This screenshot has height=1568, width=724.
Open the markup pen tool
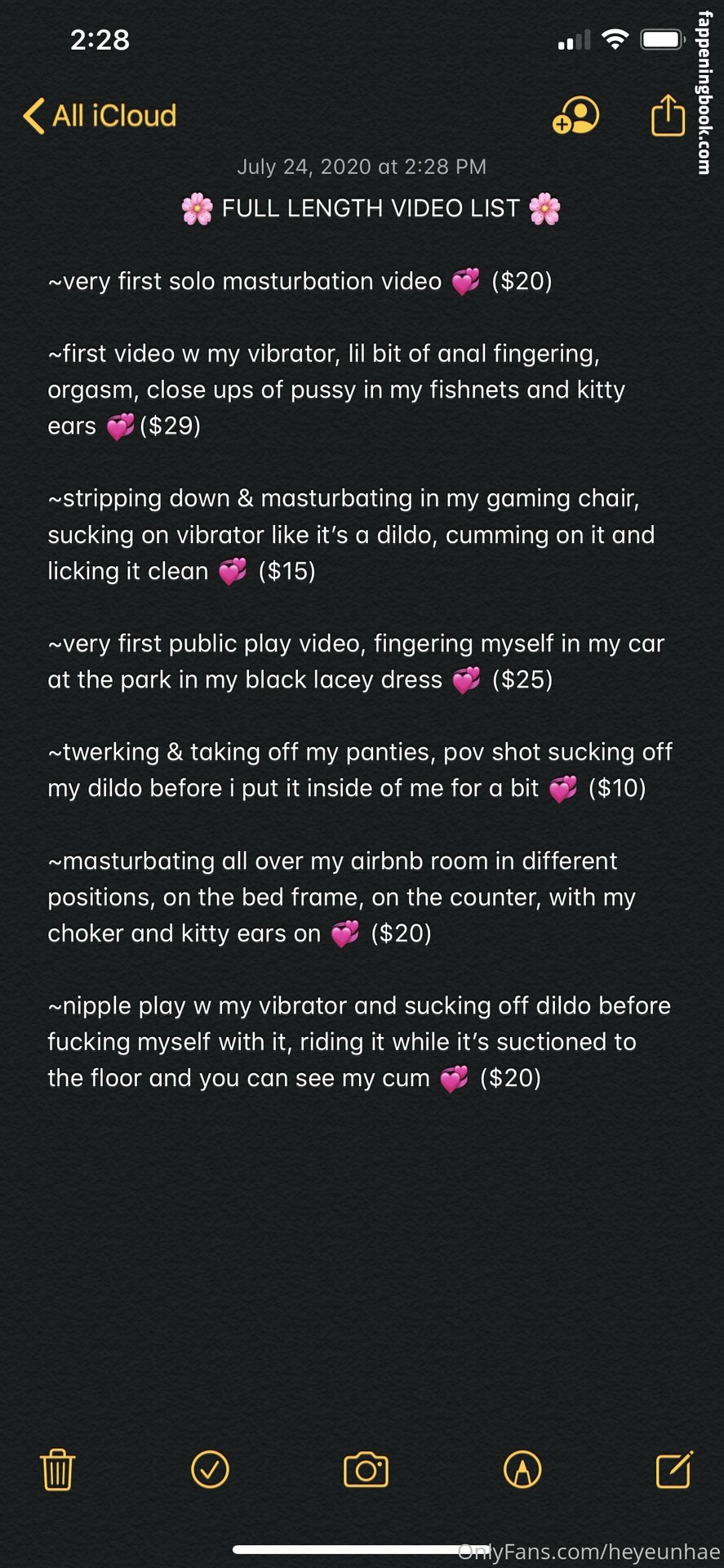click(x=522, y=1470)
